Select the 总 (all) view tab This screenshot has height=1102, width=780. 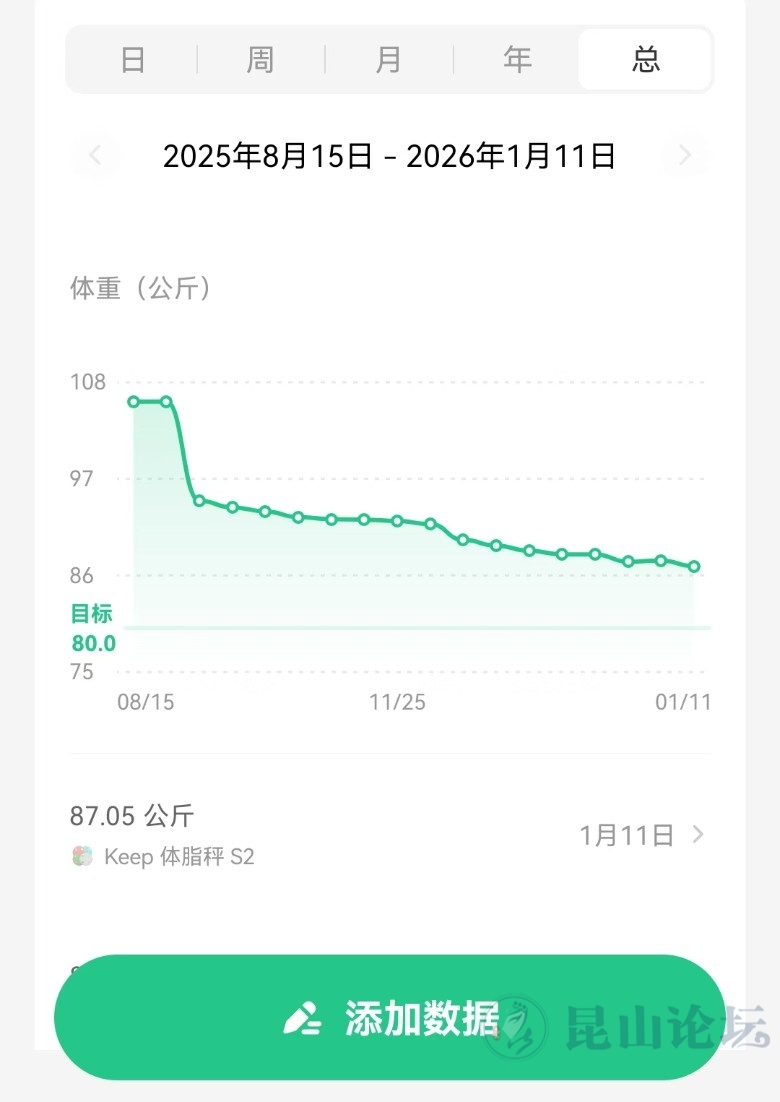645,60
